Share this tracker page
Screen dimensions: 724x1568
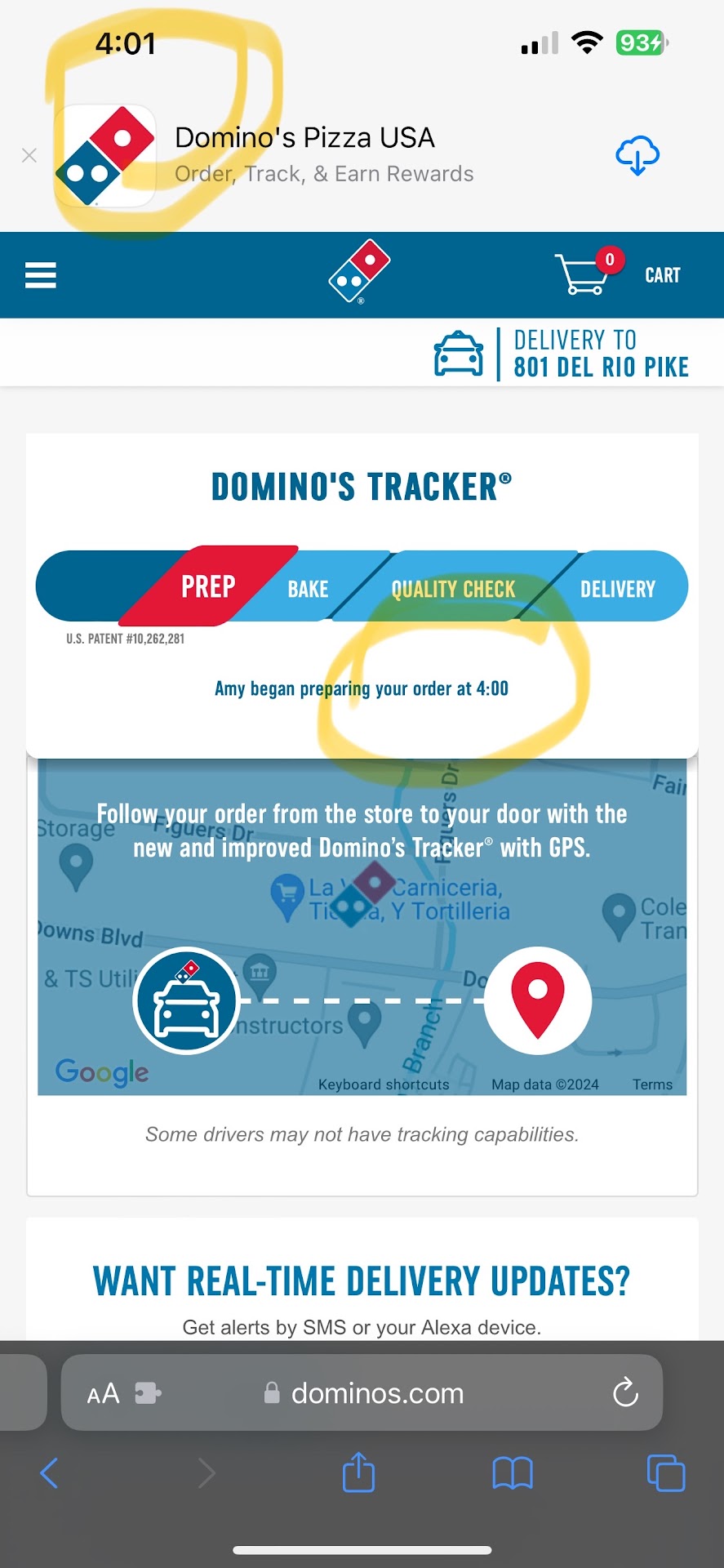(358, 1472)
